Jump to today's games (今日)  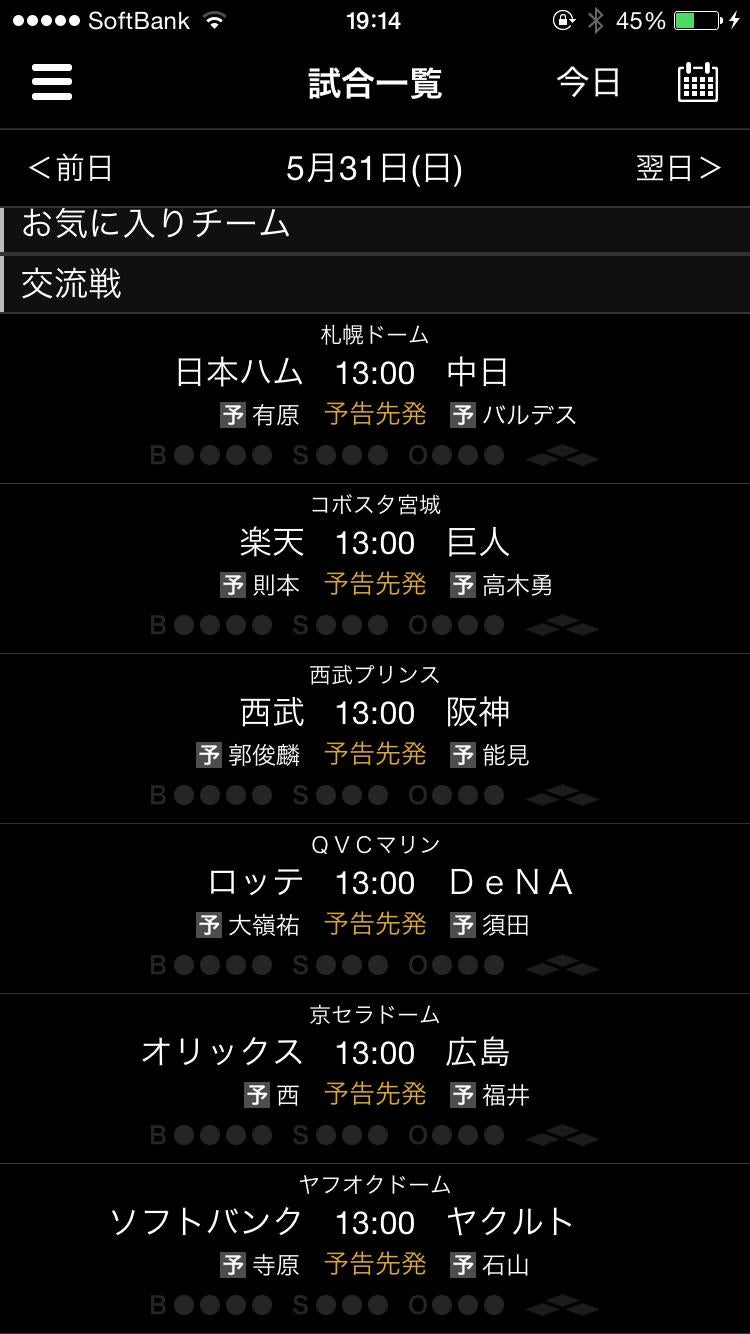point(589,83)
